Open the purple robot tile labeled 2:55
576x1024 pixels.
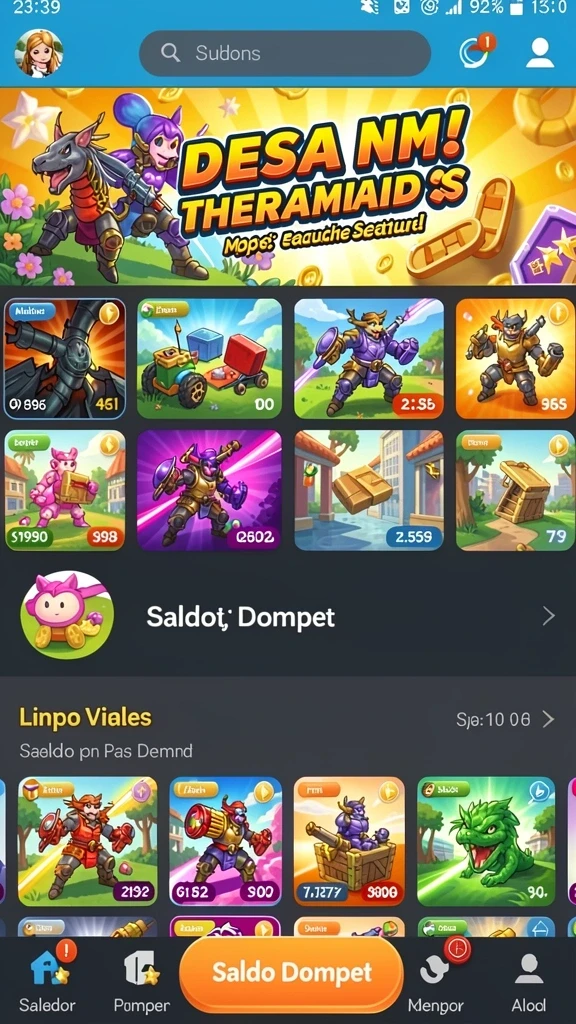369,359
